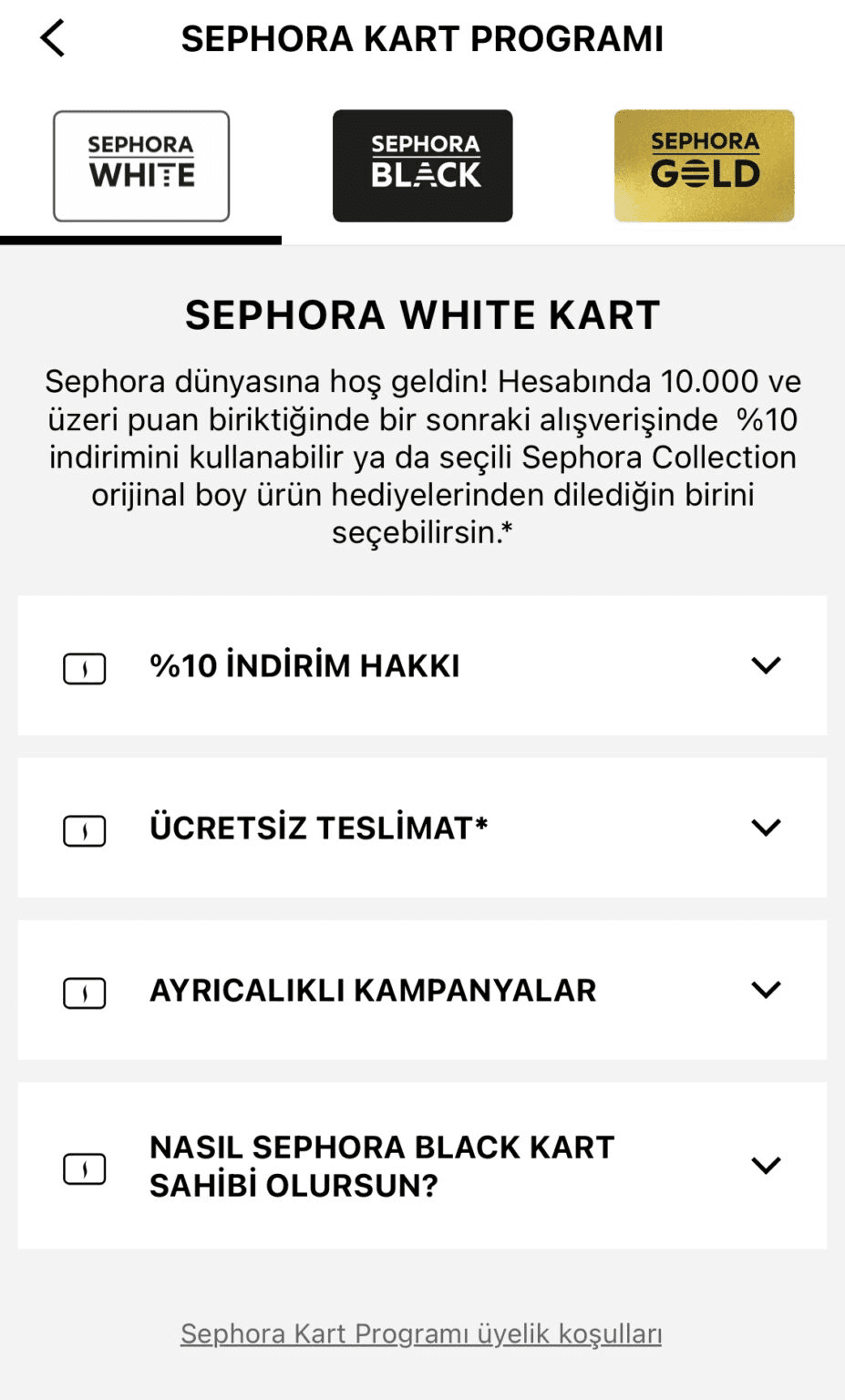The height and width of the screenshot is (1400, 845).
Task: Go back using the arrow icon
Action: (53, 38)
